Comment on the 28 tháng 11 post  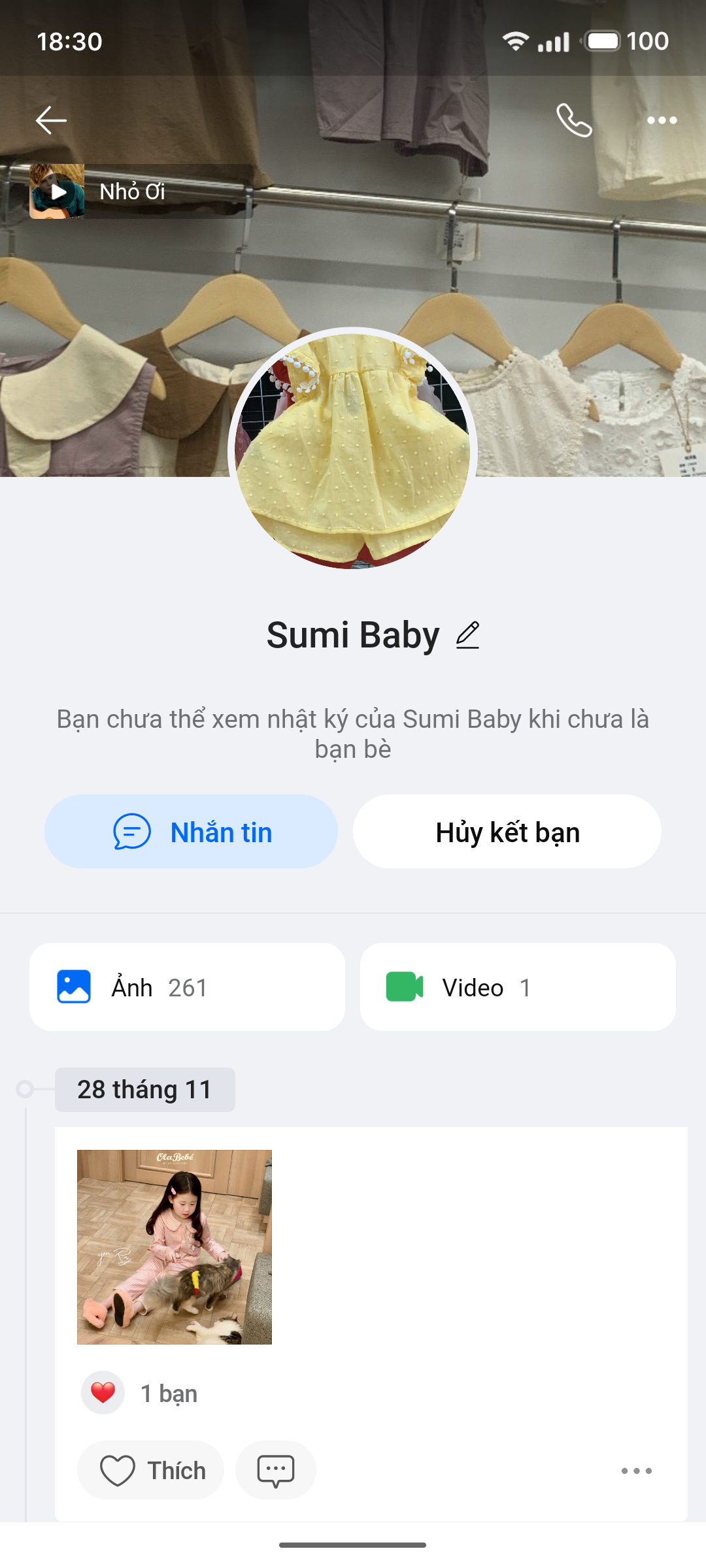(276, 1471)
